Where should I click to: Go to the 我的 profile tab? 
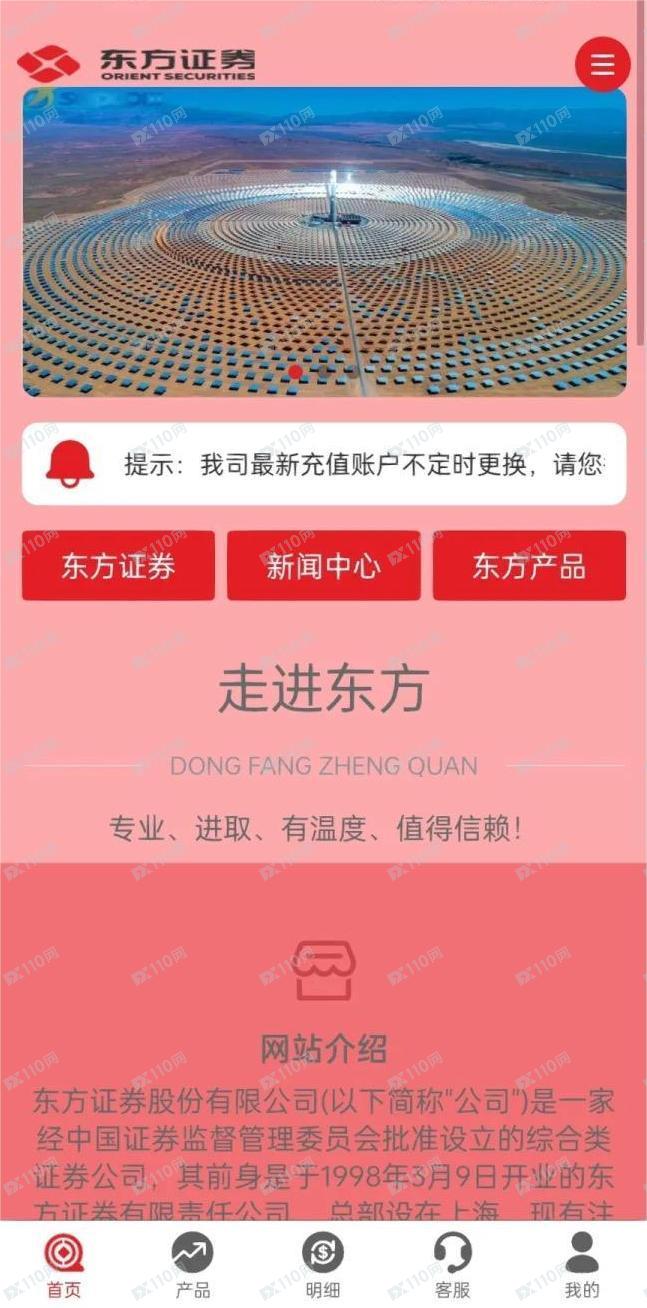[x=582, y=1264]
